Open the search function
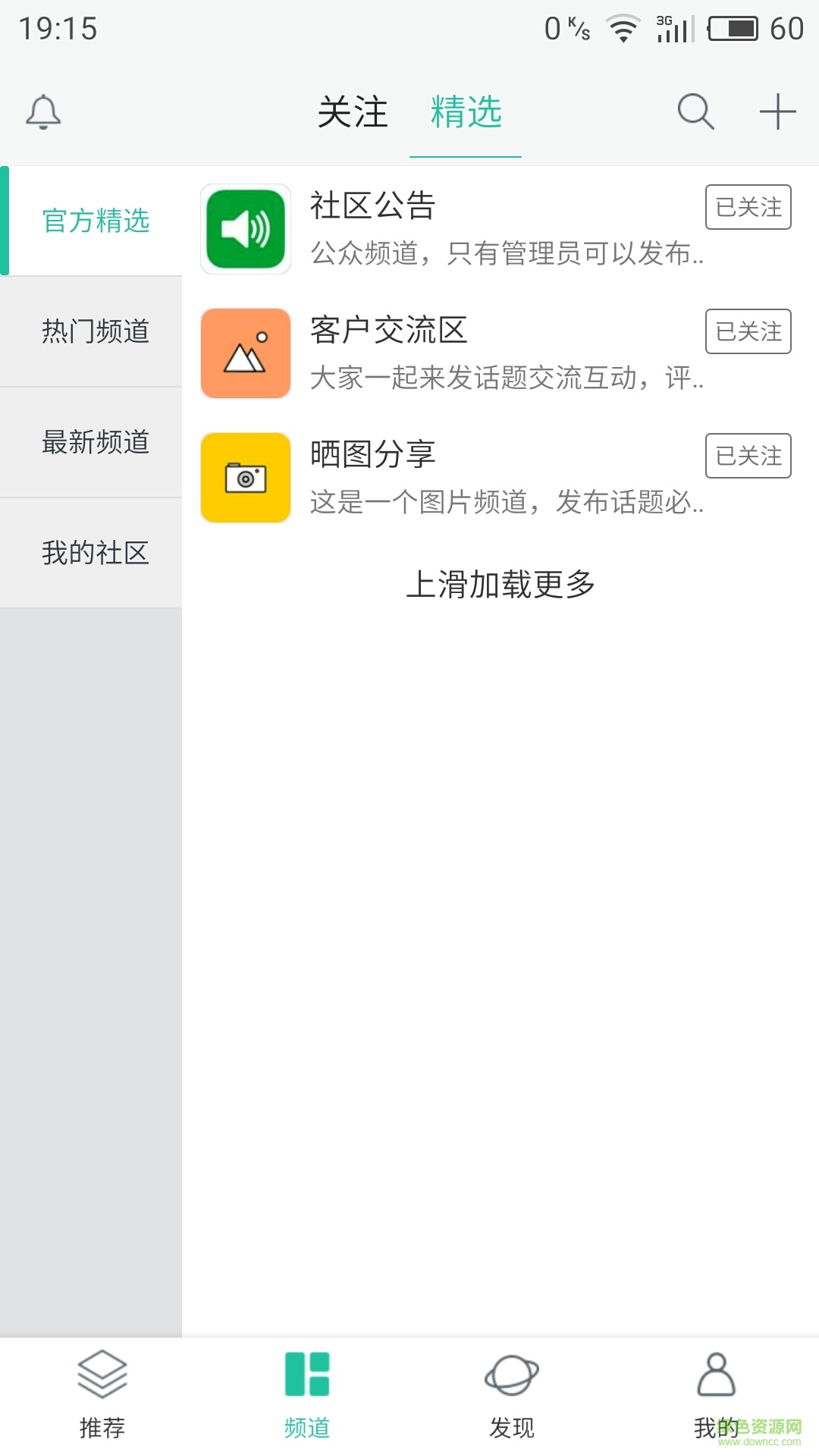 point(695,112)
